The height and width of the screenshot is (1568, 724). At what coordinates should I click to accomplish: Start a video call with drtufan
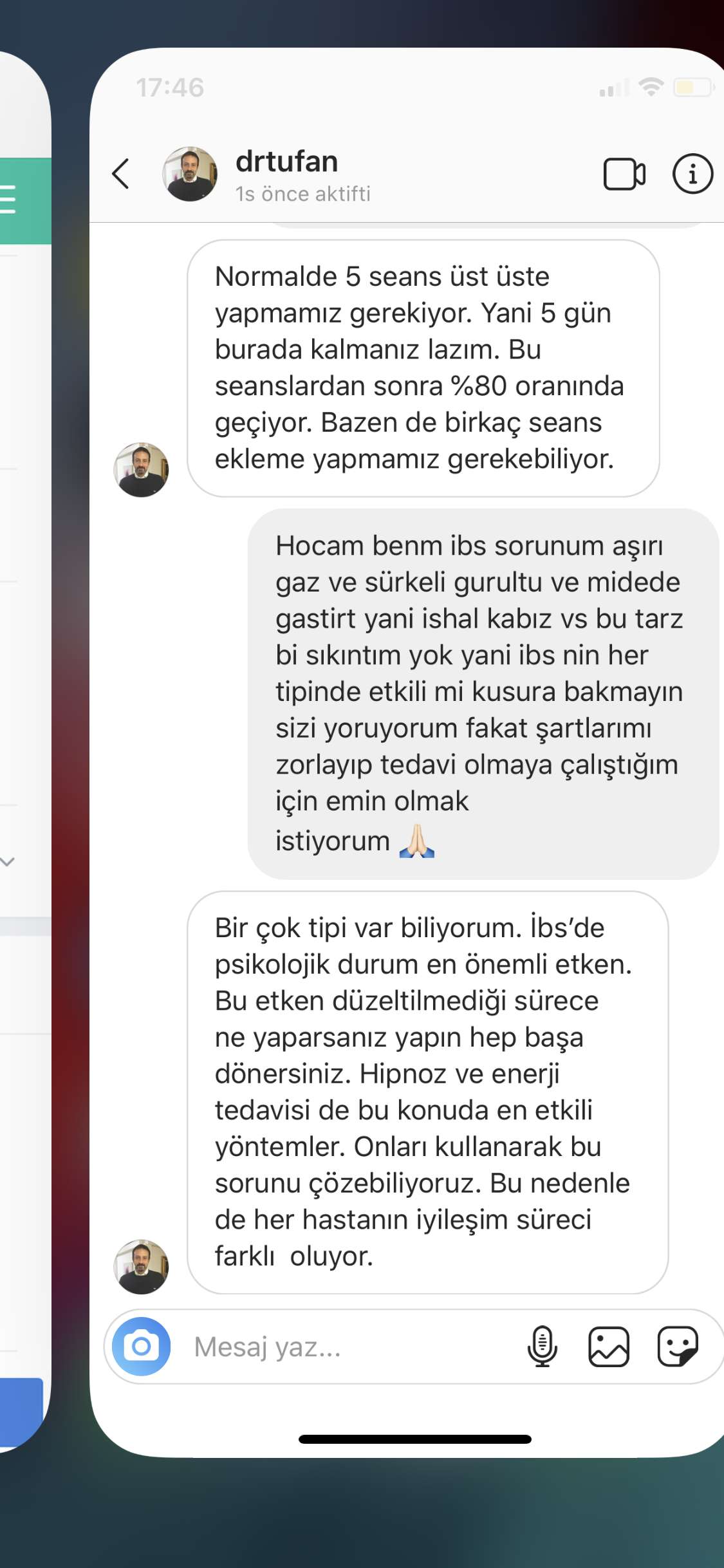(624, 174)
